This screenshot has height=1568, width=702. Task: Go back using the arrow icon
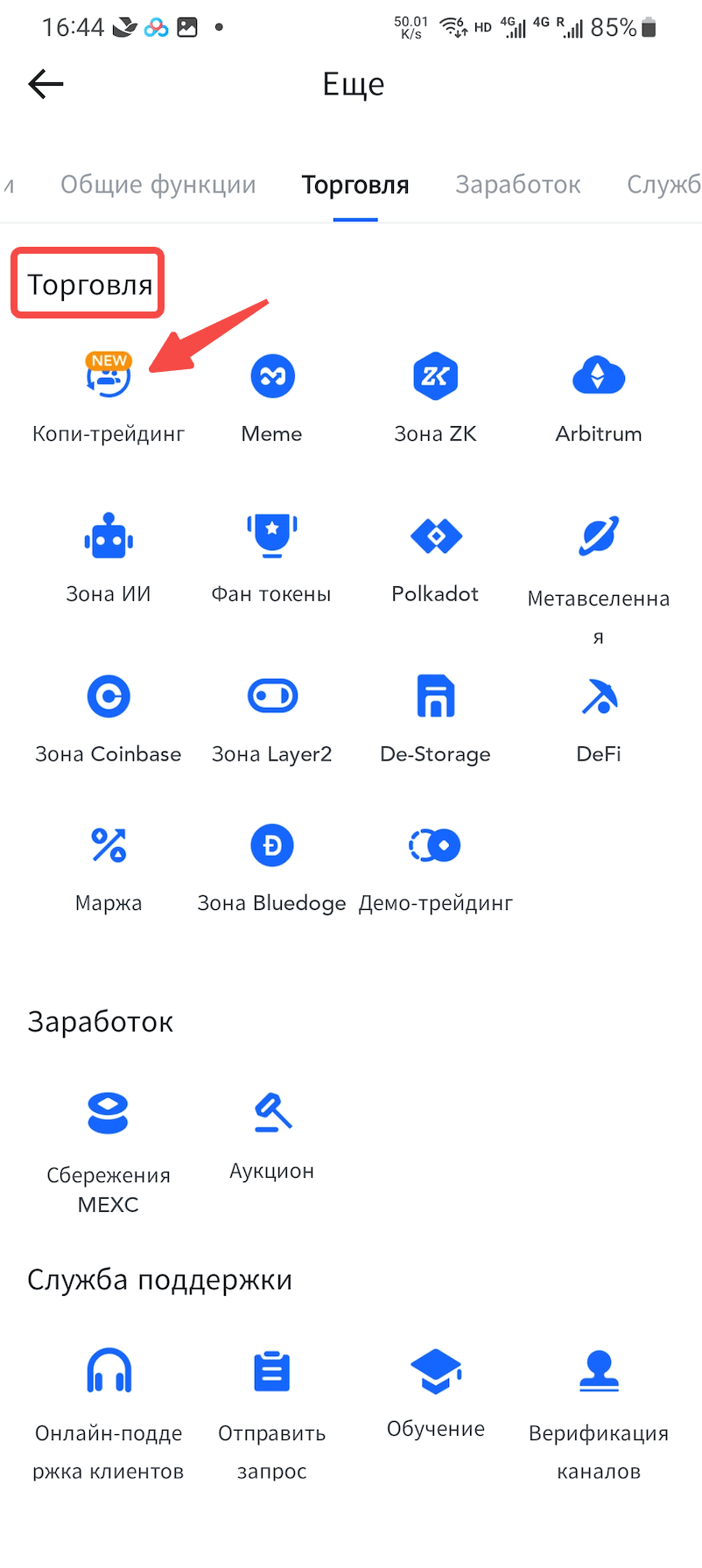(46, 84)
